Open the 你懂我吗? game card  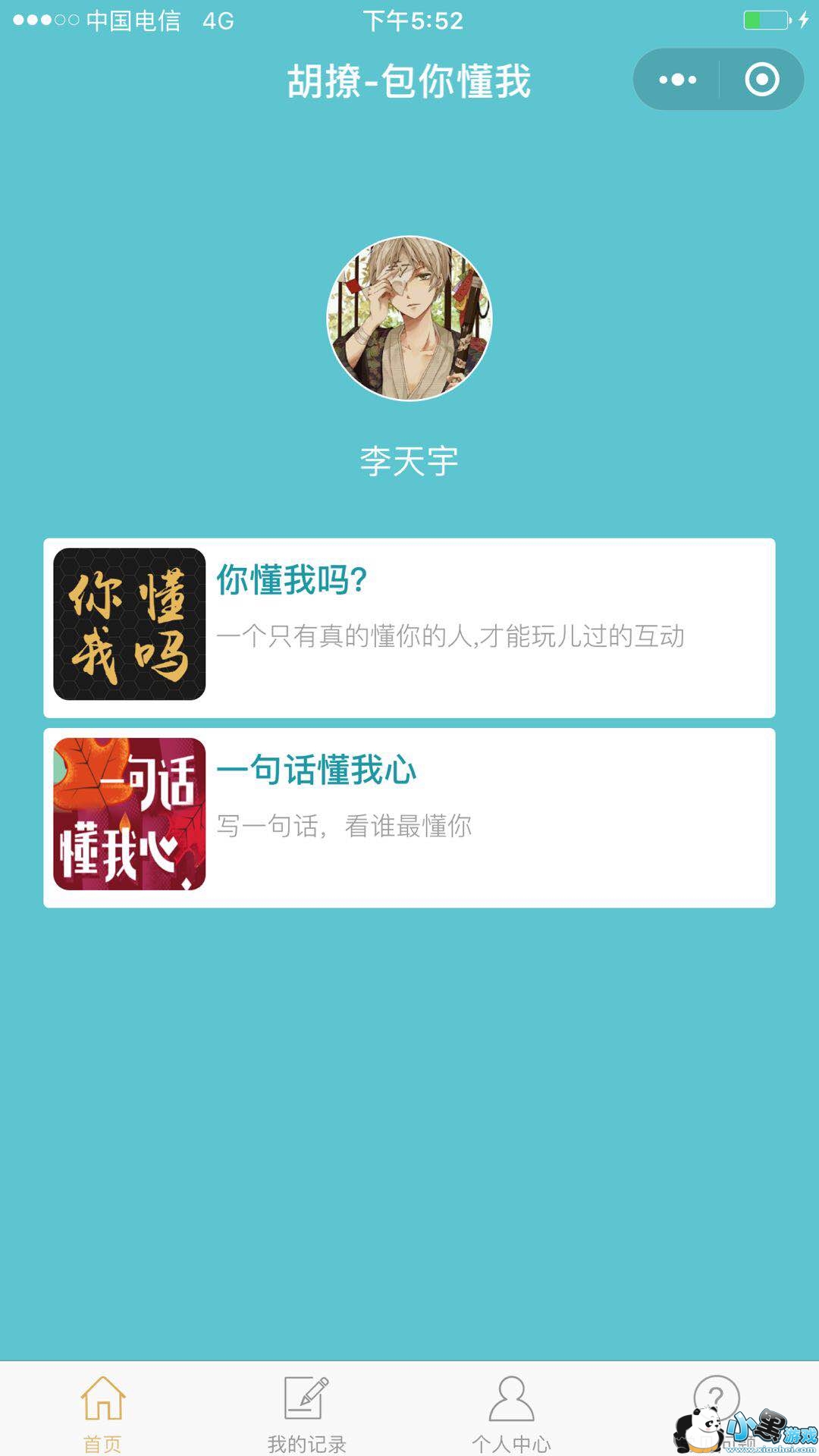(409, 627)
